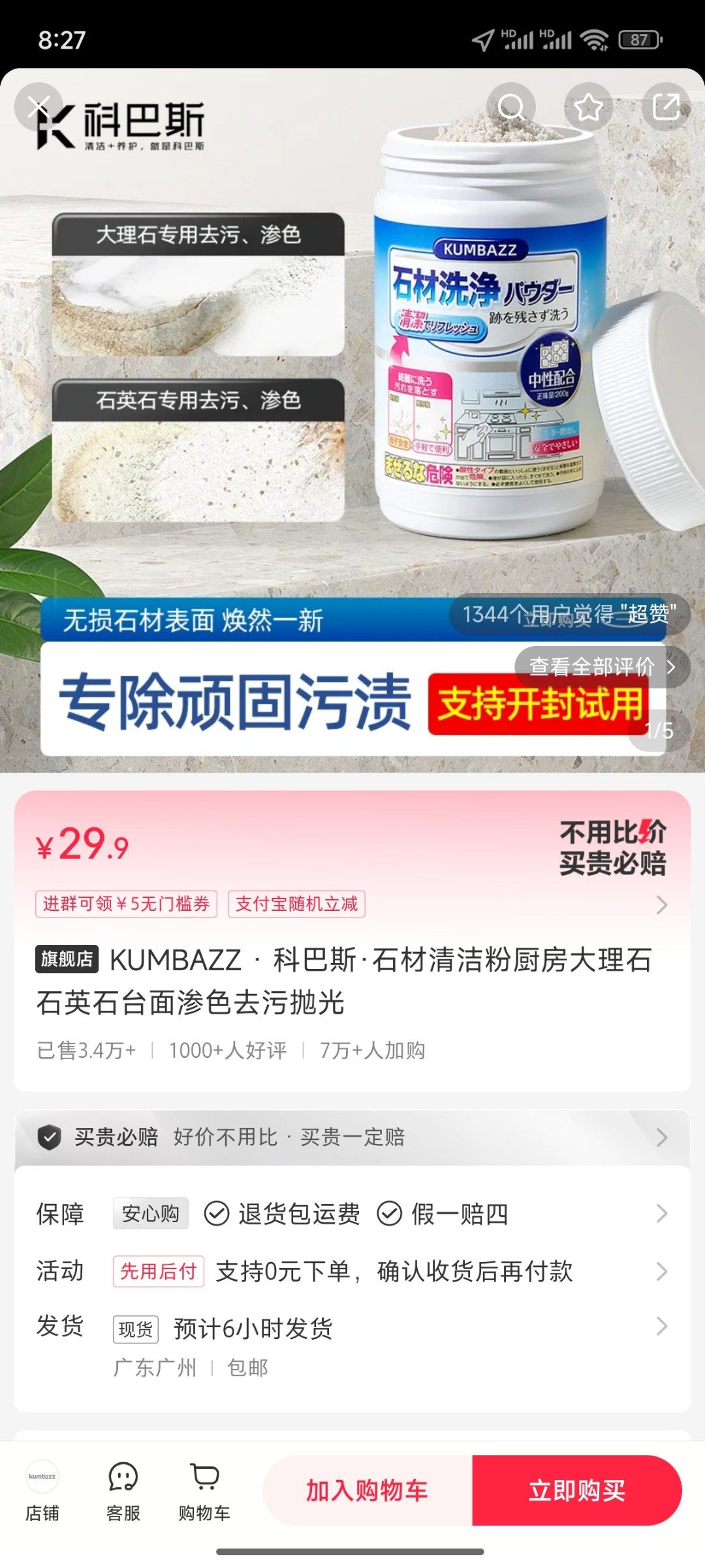Viewport: 705px width, 1568px height.
Task: Add product to favorites with star
Action: tap(588, 107)
